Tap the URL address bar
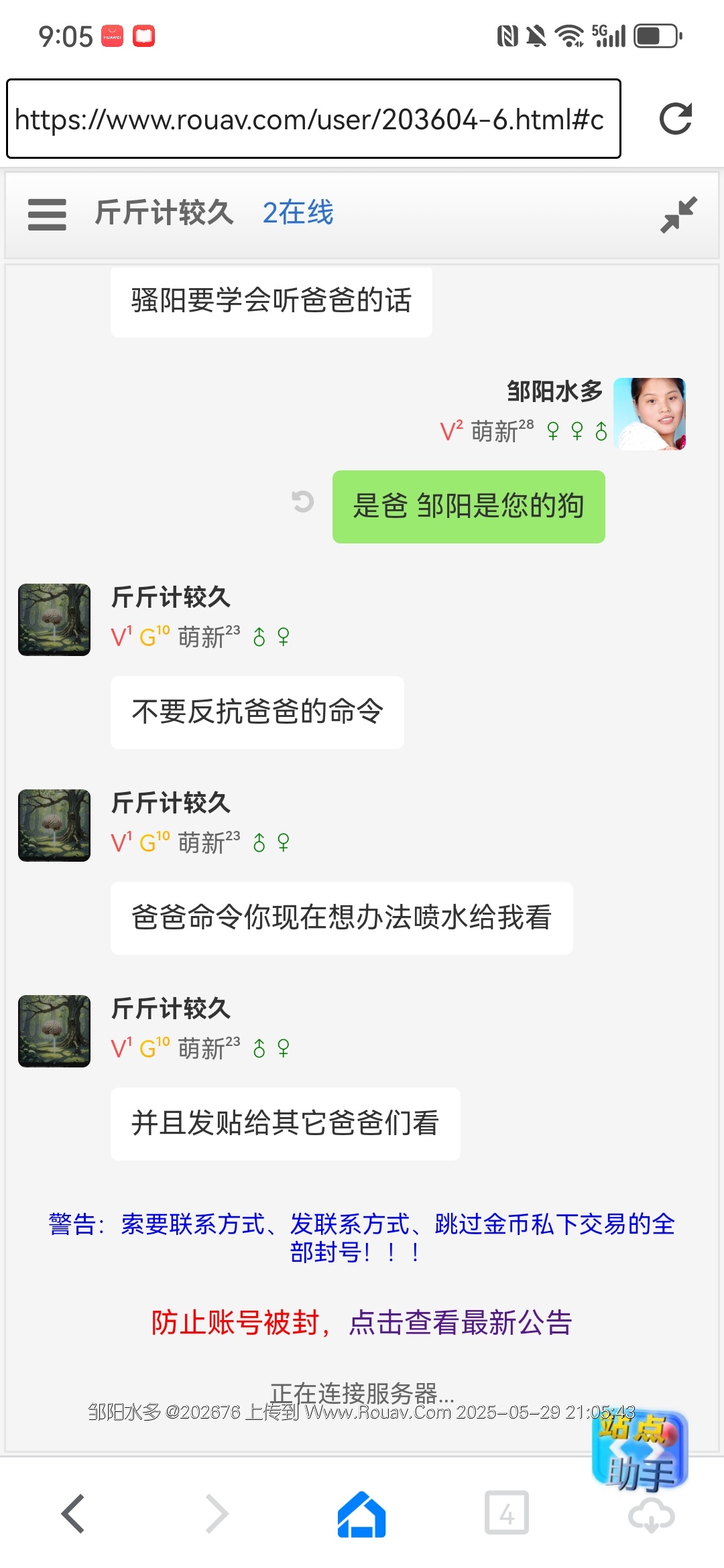Screen dimensions: 724x1568 tap(313, 119)
